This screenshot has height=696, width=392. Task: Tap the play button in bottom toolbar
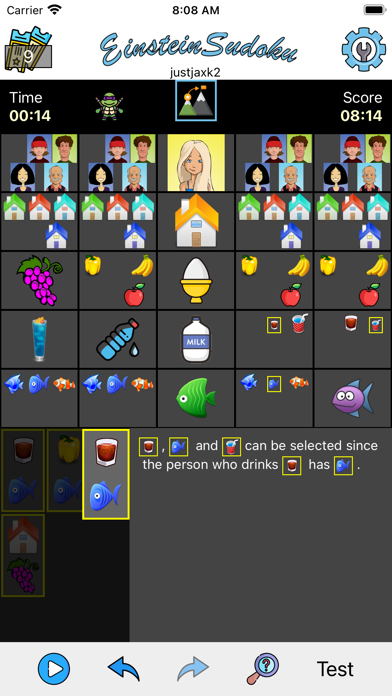(x=54, y=668)
